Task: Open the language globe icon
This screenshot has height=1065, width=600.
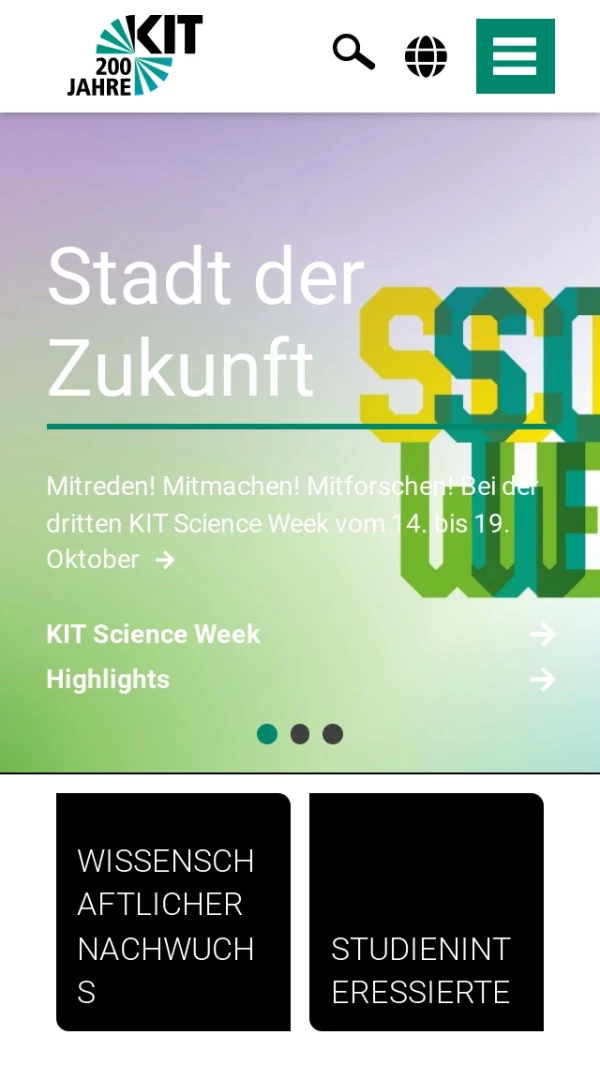Action: pyautogui.click(x=426, y=56)
